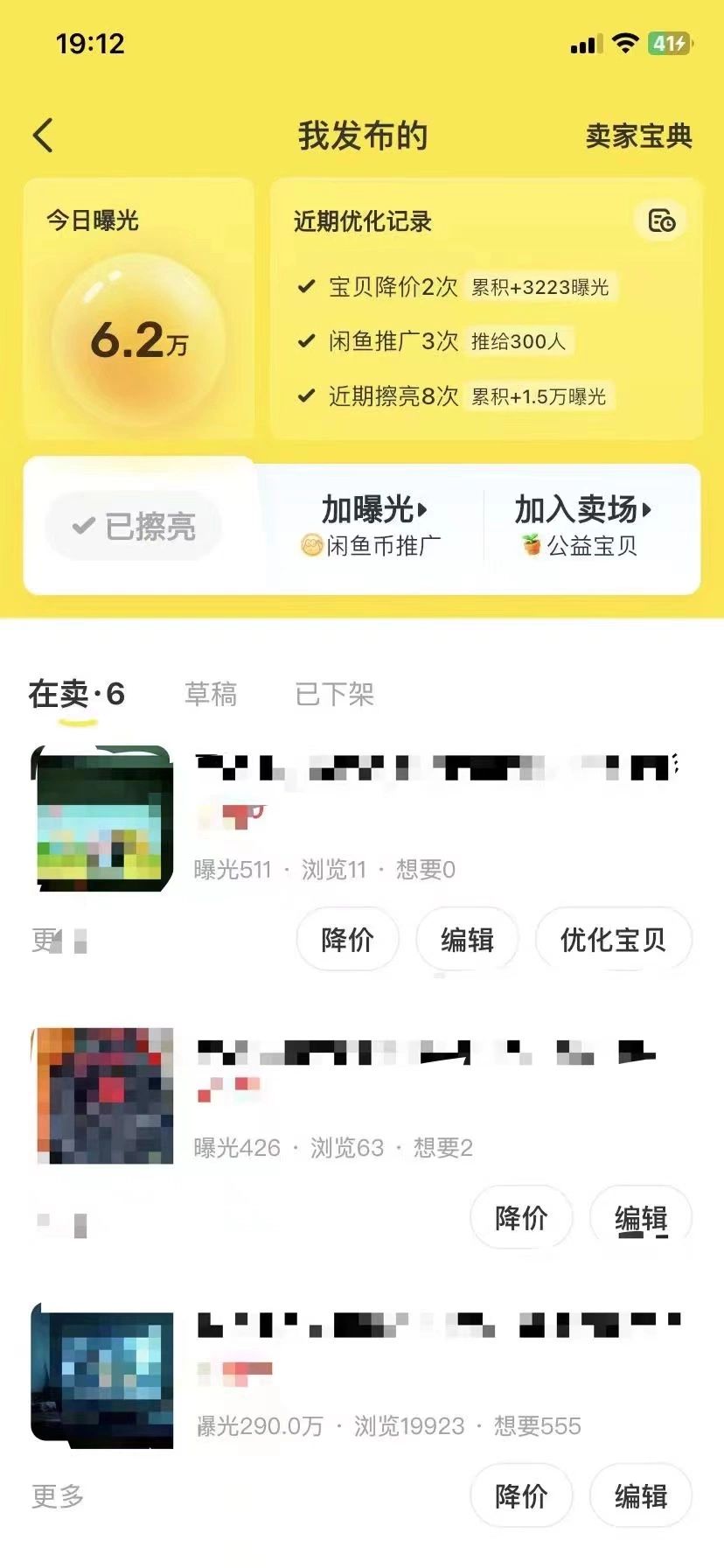Edit the item with 曝光511
Image resolution: width=724 pixels, height=1568 pixels.
[467, 940]
